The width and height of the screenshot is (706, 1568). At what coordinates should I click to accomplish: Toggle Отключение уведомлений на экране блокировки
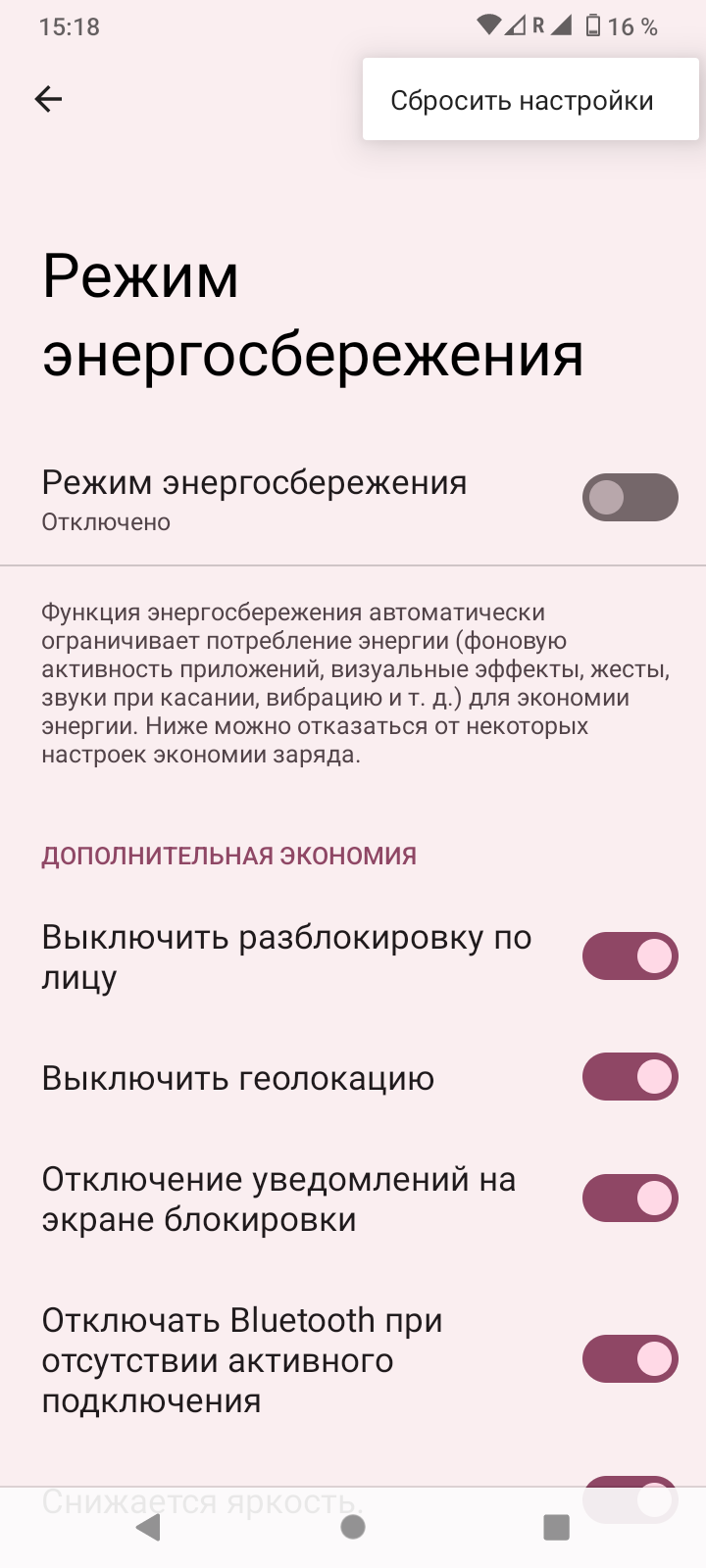(x=630, y=1199)
